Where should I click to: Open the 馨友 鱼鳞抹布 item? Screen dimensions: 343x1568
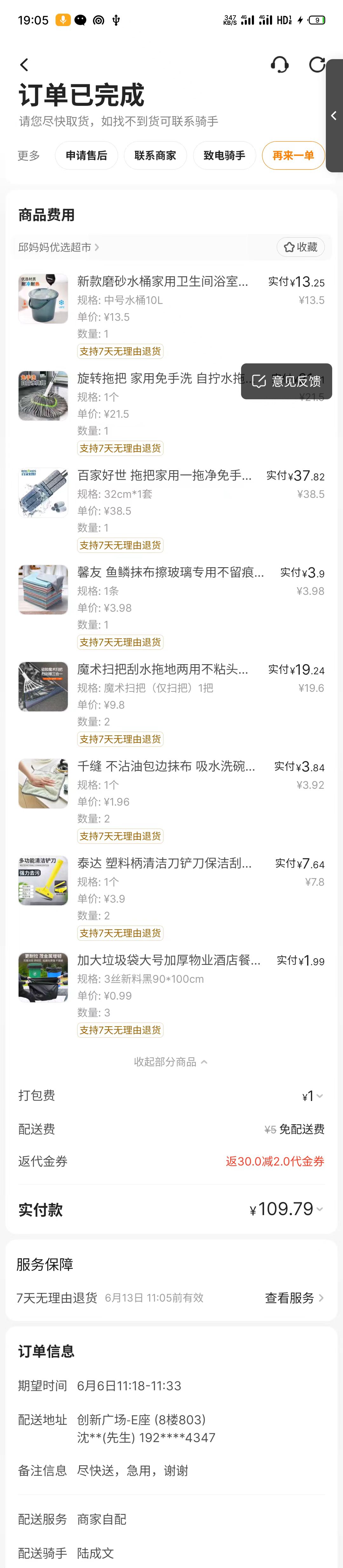170,572
